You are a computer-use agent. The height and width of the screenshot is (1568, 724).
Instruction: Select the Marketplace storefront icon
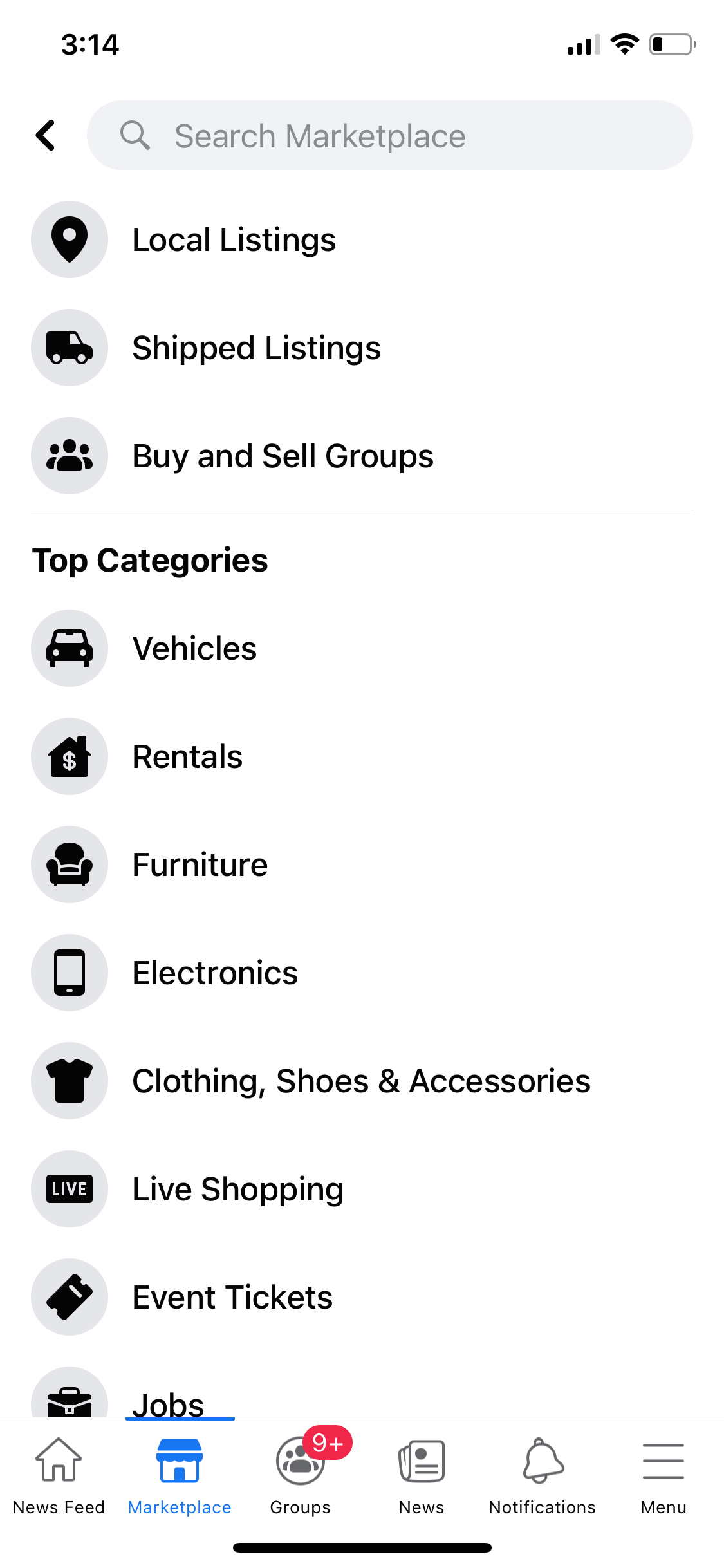click(x=179, y=1461)
